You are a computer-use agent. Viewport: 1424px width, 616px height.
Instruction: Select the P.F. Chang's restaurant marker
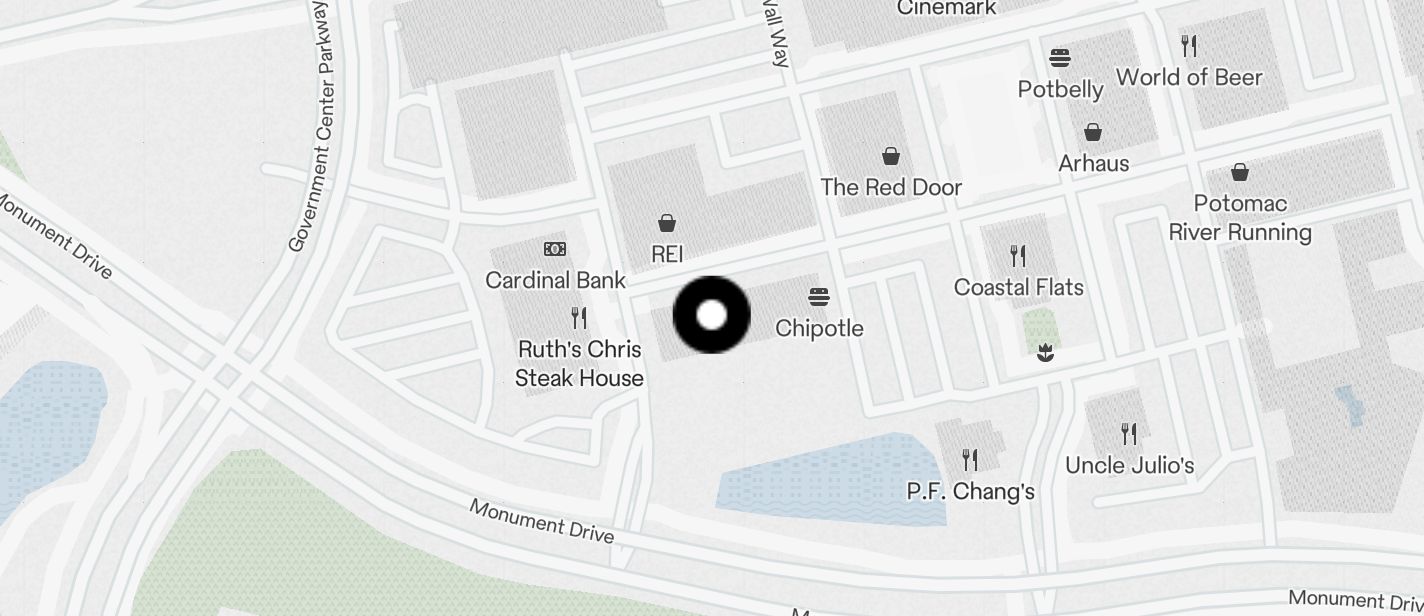tap(970, 460)
